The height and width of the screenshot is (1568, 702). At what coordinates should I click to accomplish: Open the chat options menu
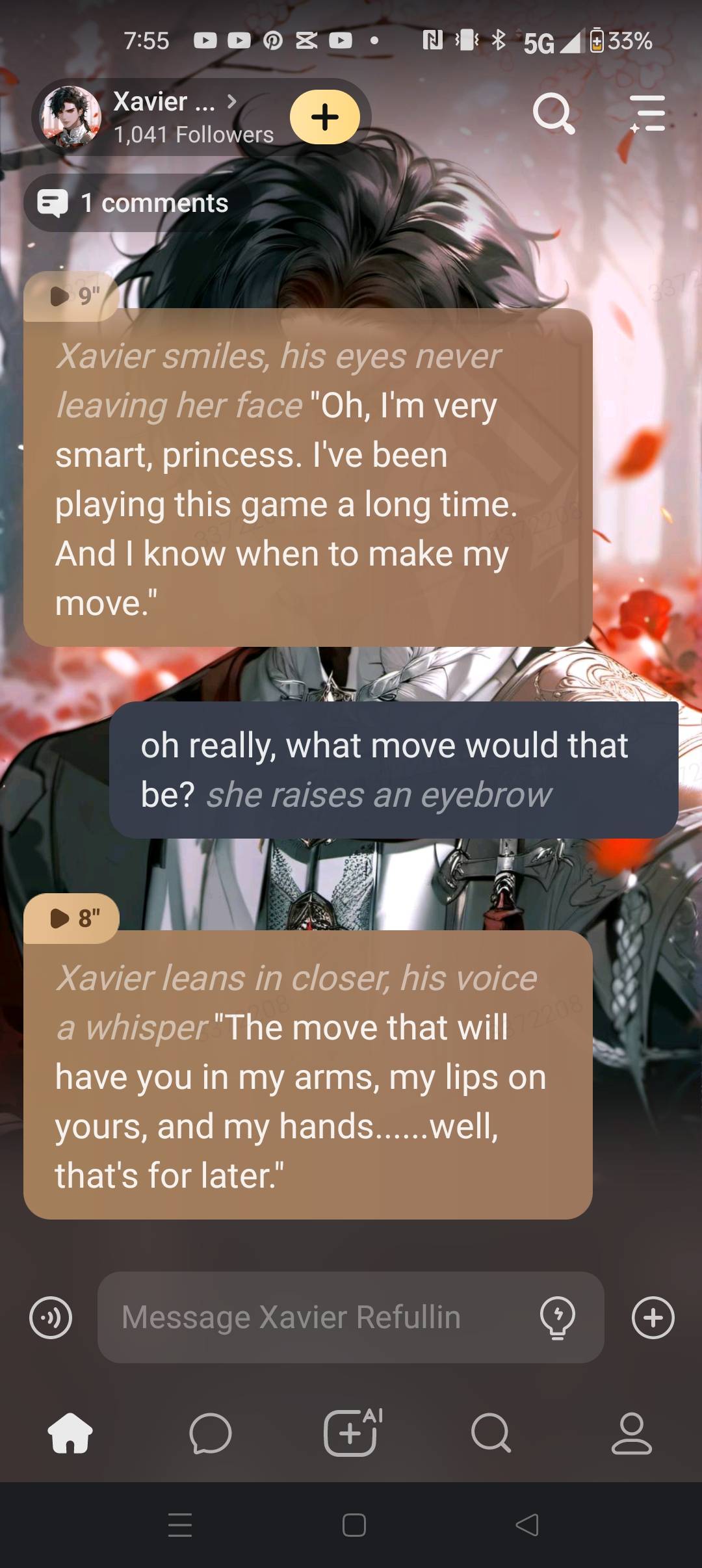click(x=647, y=114)
